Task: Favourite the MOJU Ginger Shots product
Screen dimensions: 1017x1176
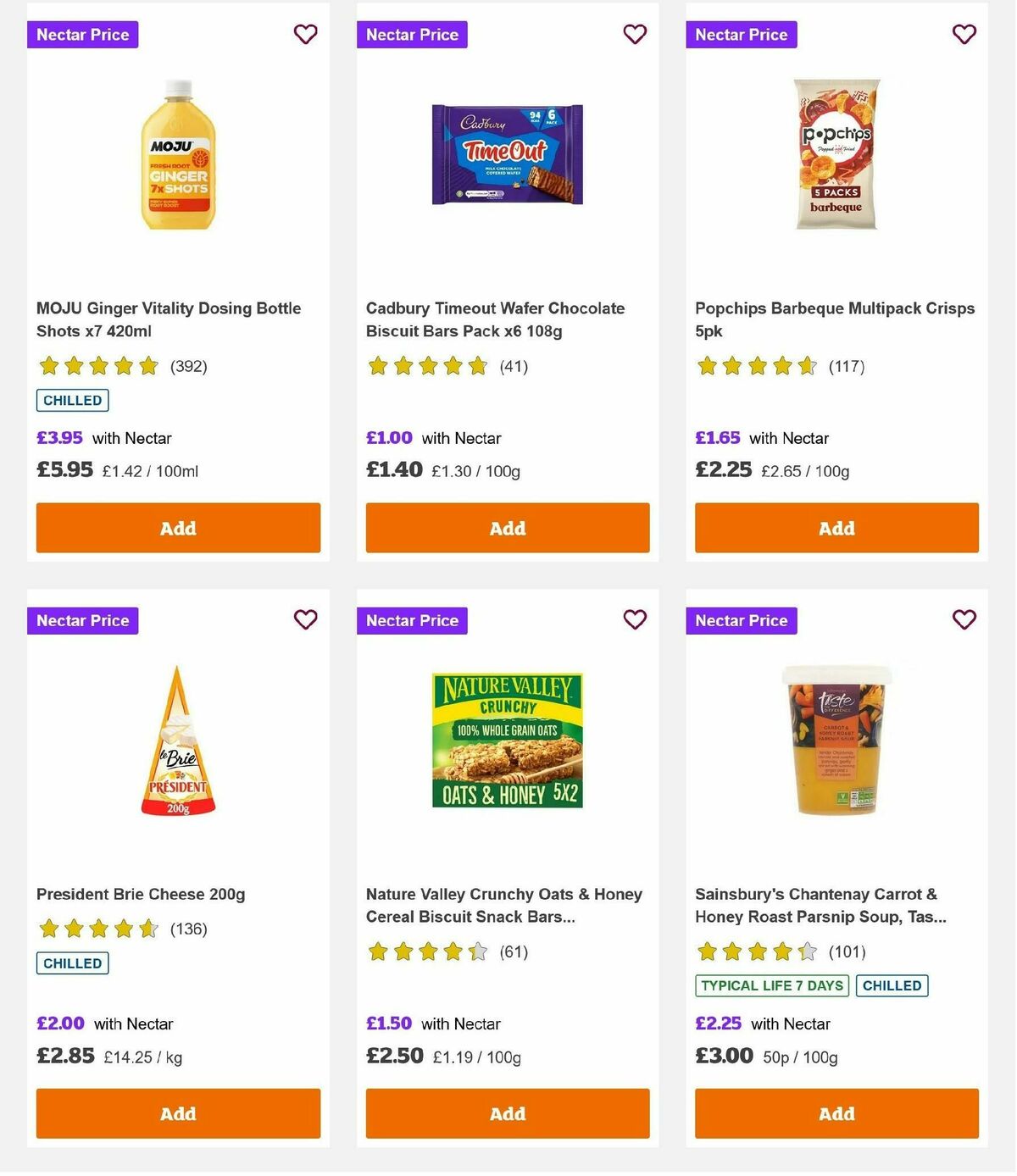Action: click(305, 35)
